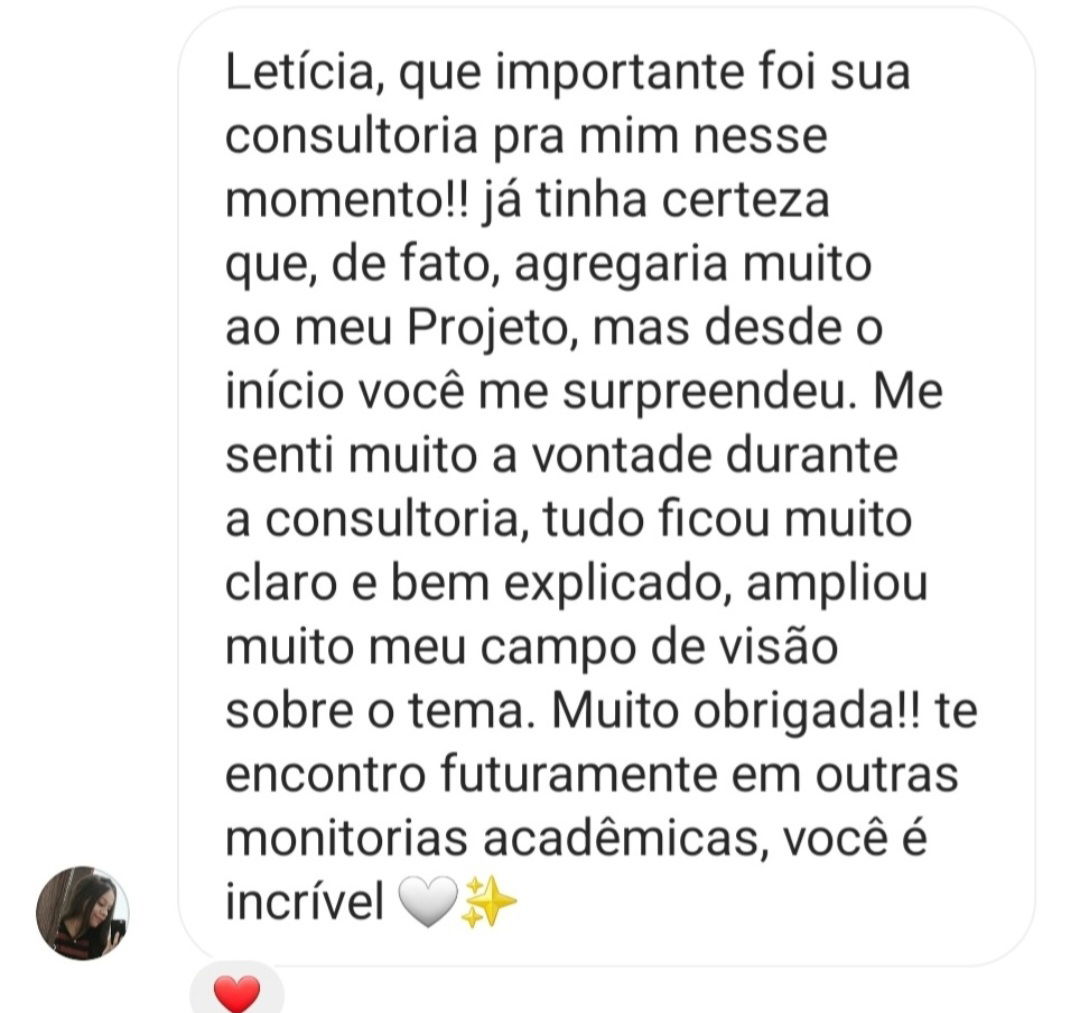
Task: Open the sender's profile picture
Action: point(82,912)
